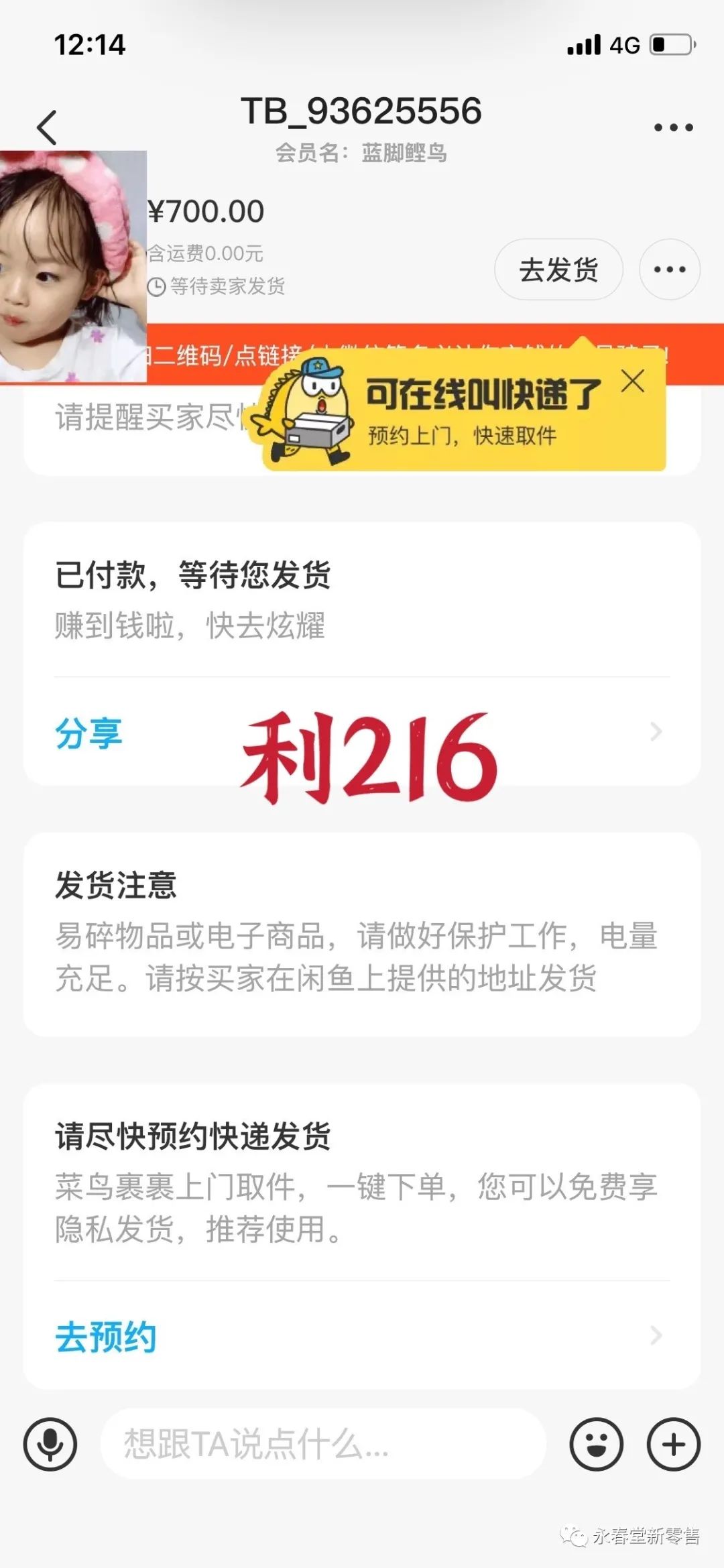The width and height of the screenshot is (724, 1568).
Task: Focus the 想跟TA说点什么 message field
Action: (x=322, y=1444)
